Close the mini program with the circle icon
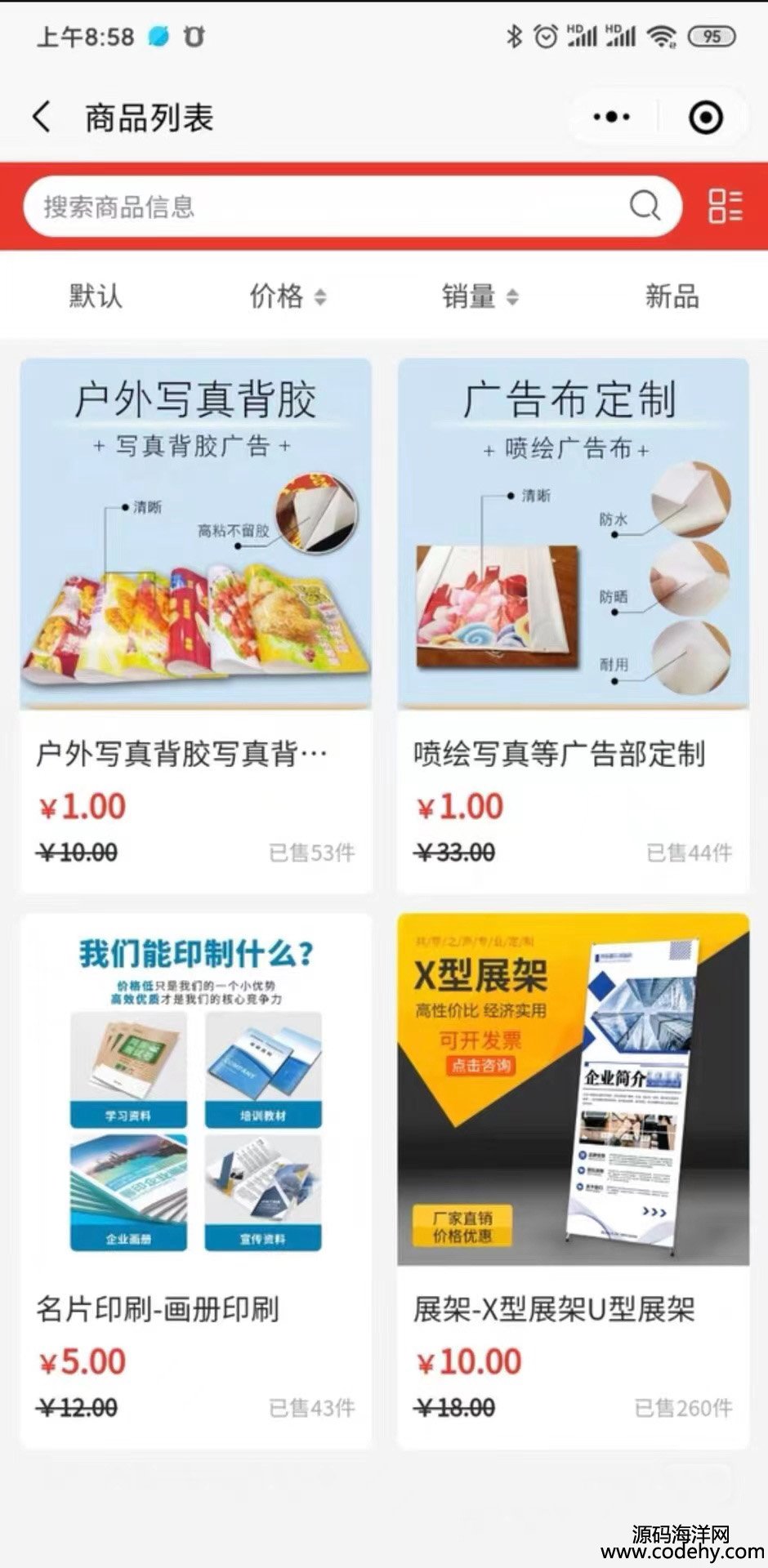 [x=706, y=118]
